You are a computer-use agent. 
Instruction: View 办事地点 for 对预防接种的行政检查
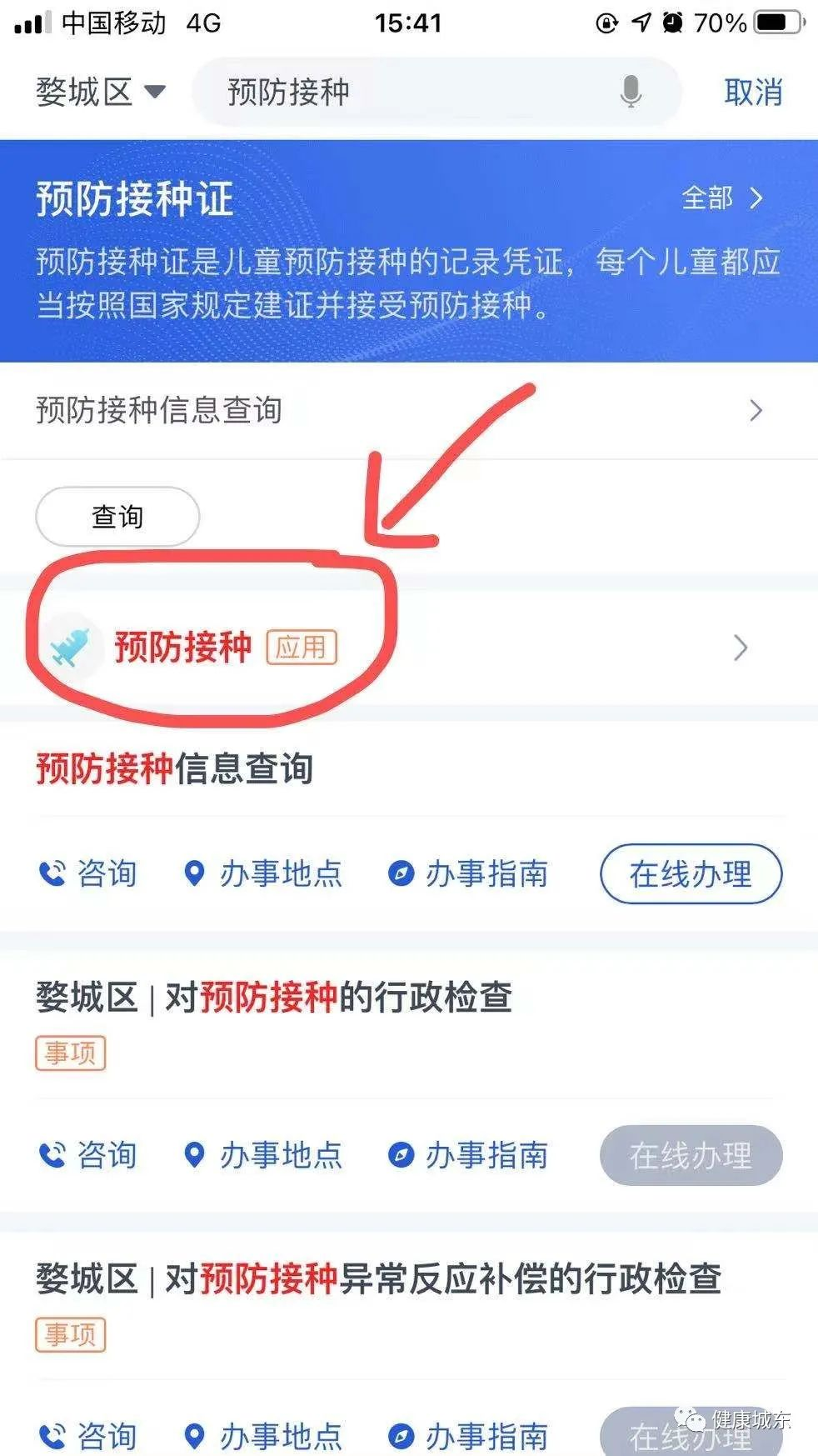[263, 1155]
